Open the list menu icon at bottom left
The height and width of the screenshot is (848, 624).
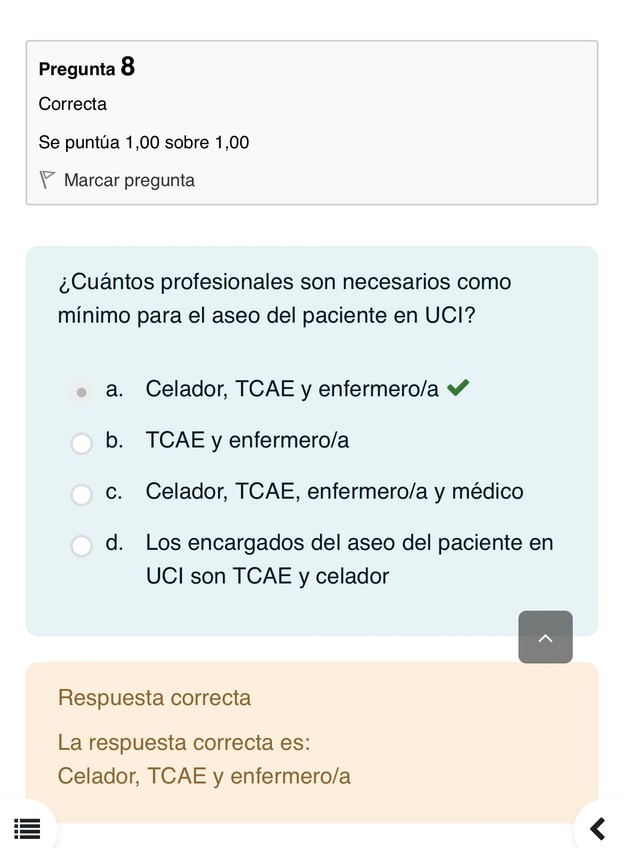pyautogui.click(x=27, y=828)
